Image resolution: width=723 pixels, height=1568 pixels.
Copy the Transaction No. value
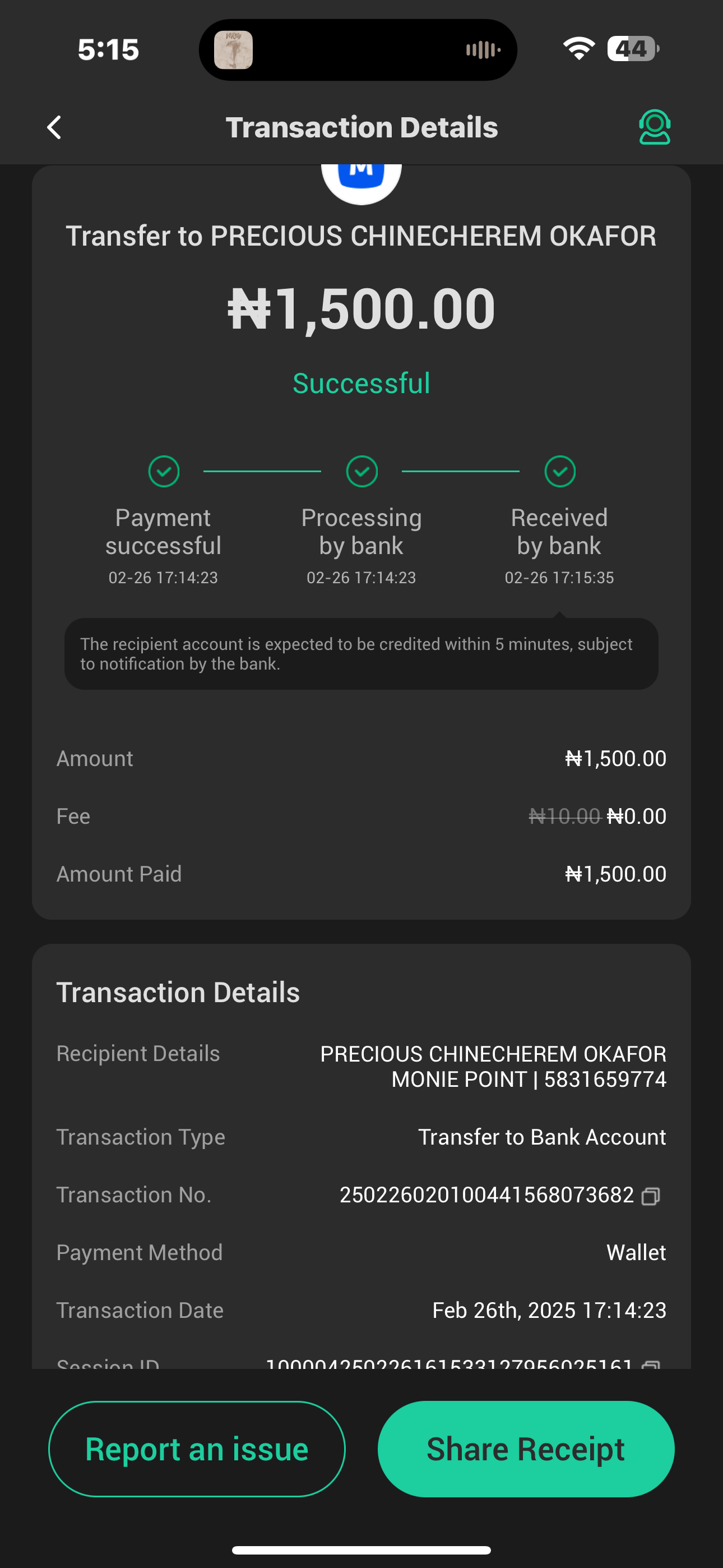(x=651, y=1196)
